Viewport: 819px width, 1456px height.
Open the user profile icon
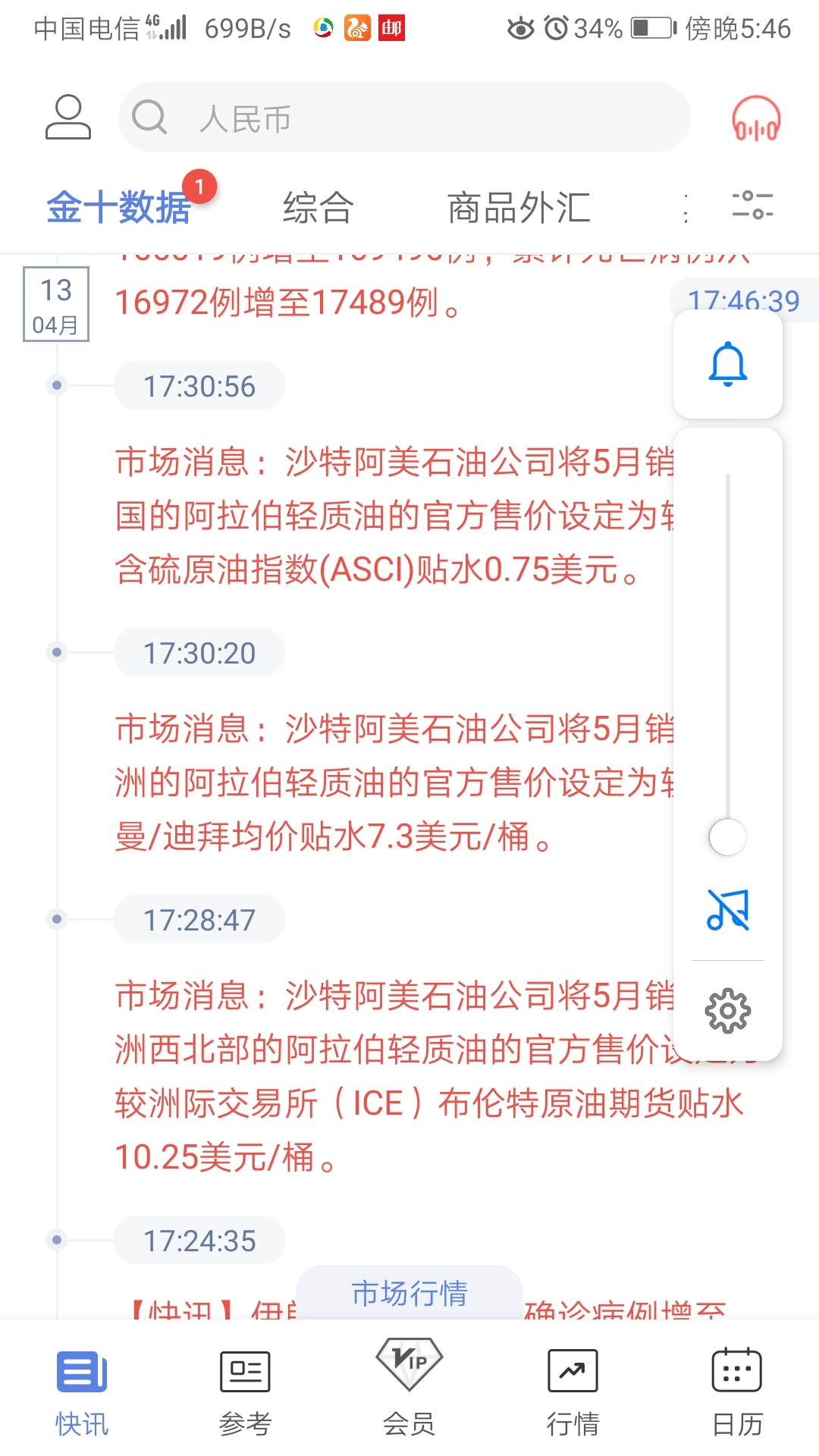click(68, 118)
